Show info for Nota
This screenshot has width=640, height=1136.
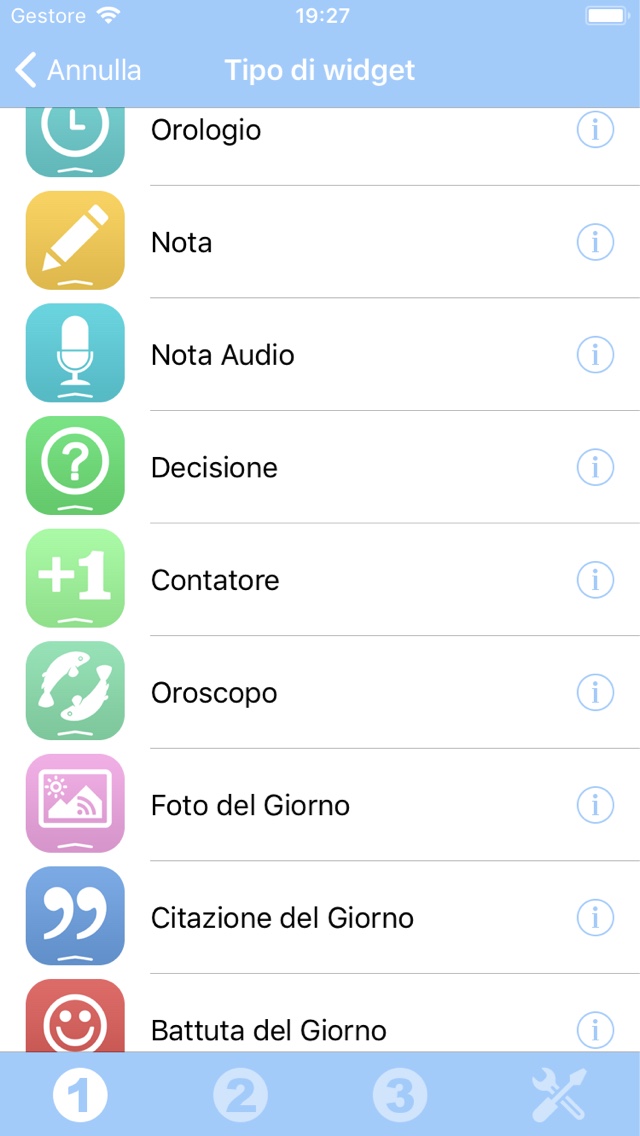(x=596, y=242)
